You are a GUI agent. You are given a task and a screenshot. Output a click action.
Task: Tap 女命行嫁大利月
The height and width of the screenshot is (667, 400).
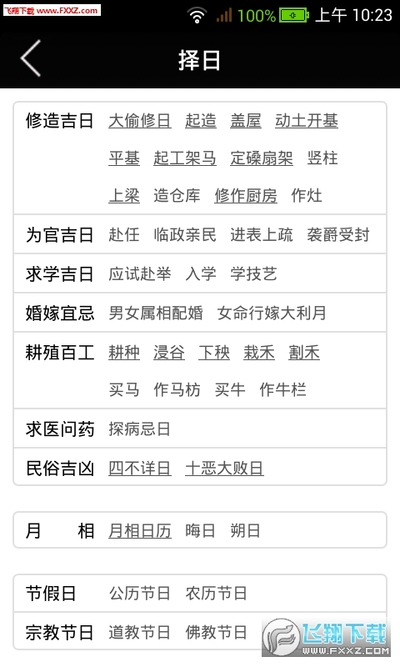pos(271,313)
